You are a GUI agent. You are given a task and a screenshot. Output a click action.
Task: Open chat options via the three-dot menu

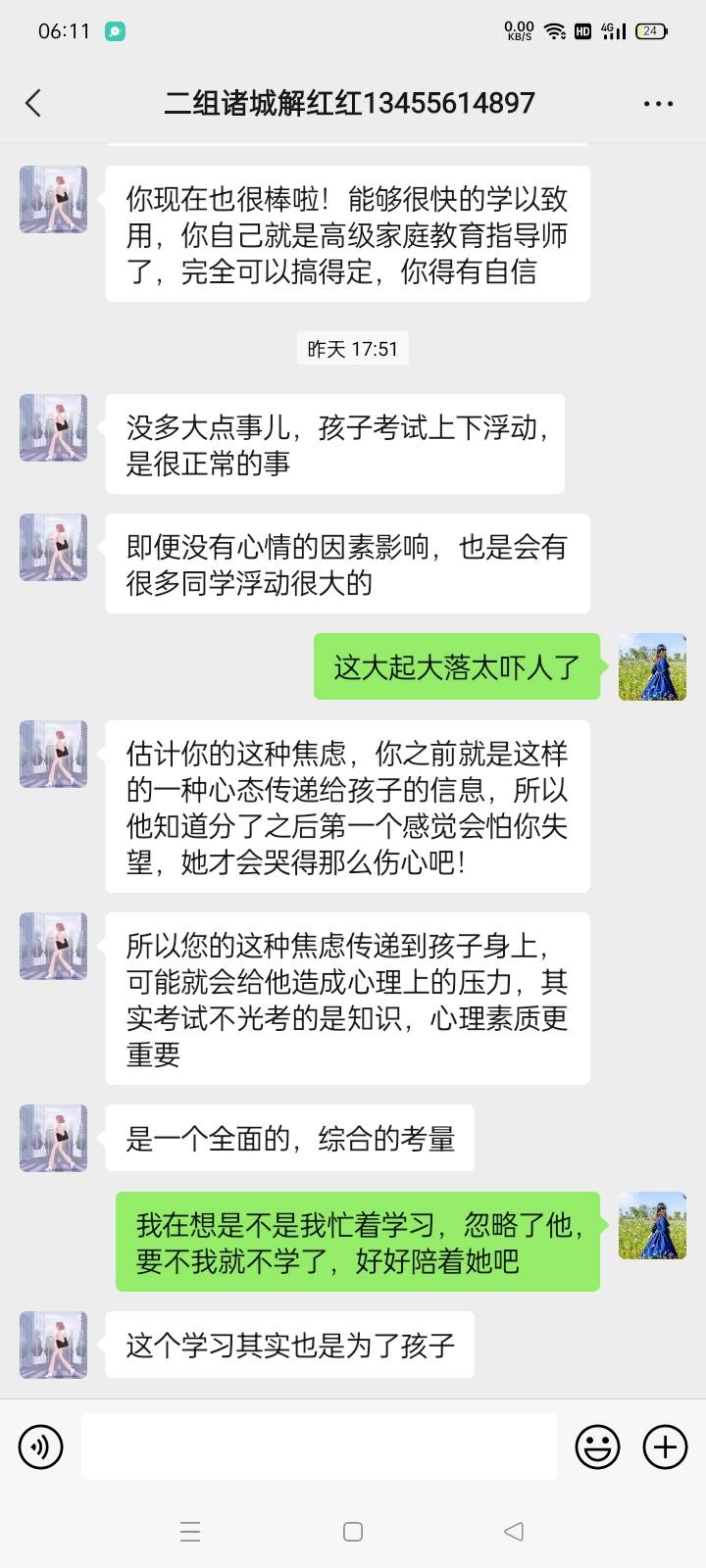(x=657, y=102)
